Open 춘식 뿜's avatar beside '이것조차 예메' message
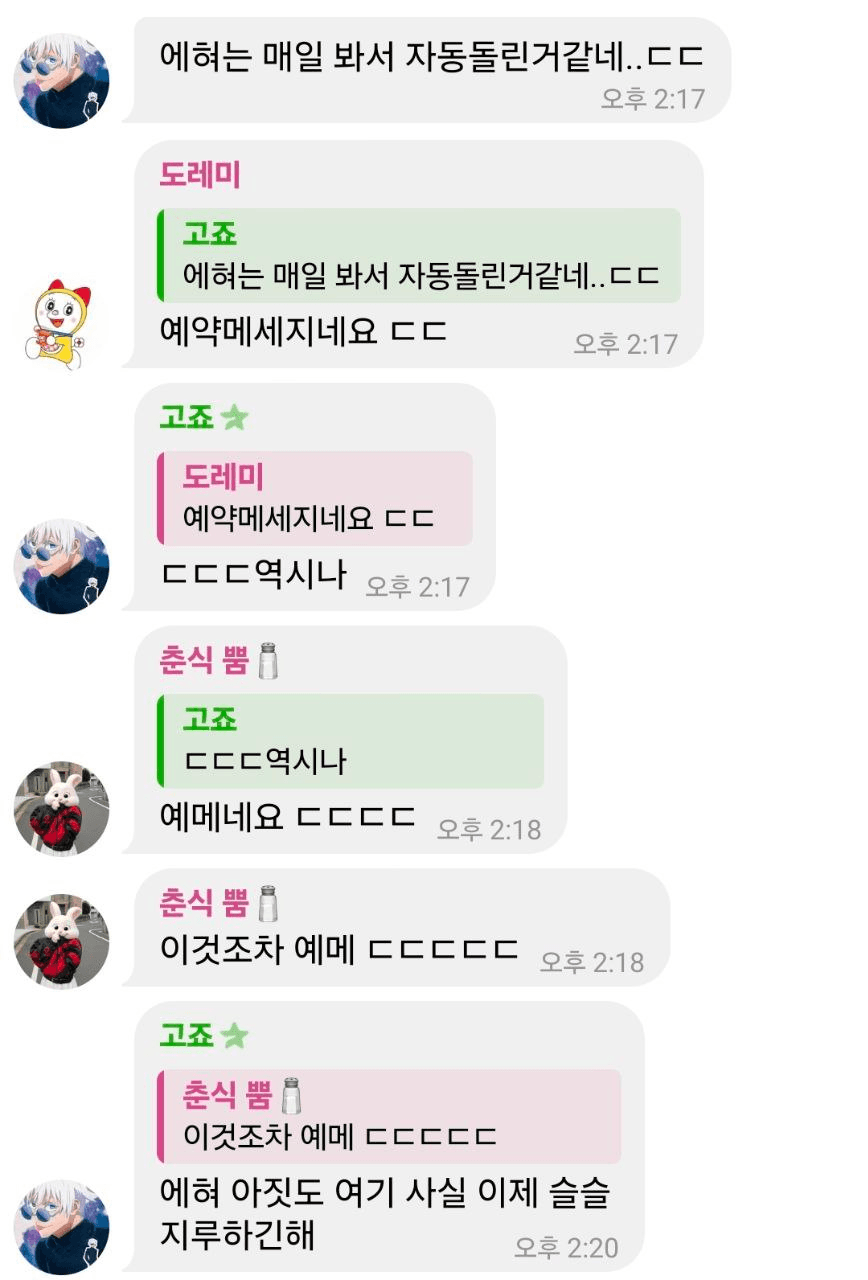This screenshot has height=1280, width=868. tap(61, 941)
